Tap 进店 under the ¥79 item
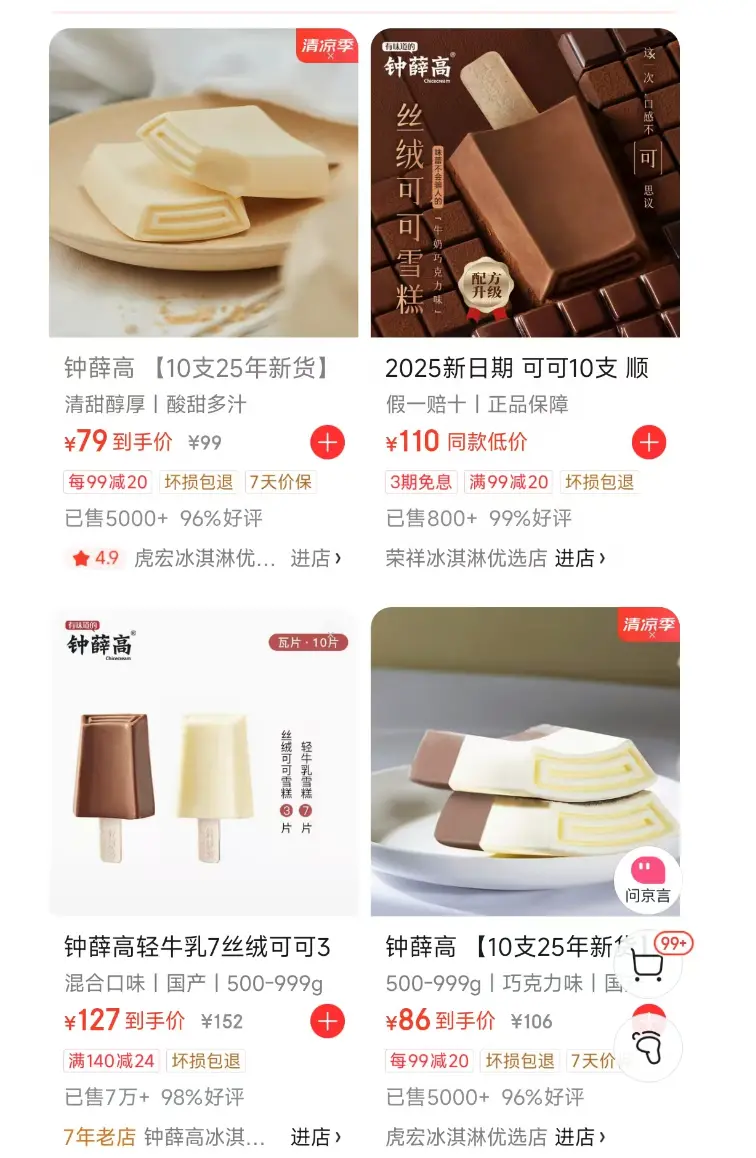756x1158 pixels. point(316,558)
